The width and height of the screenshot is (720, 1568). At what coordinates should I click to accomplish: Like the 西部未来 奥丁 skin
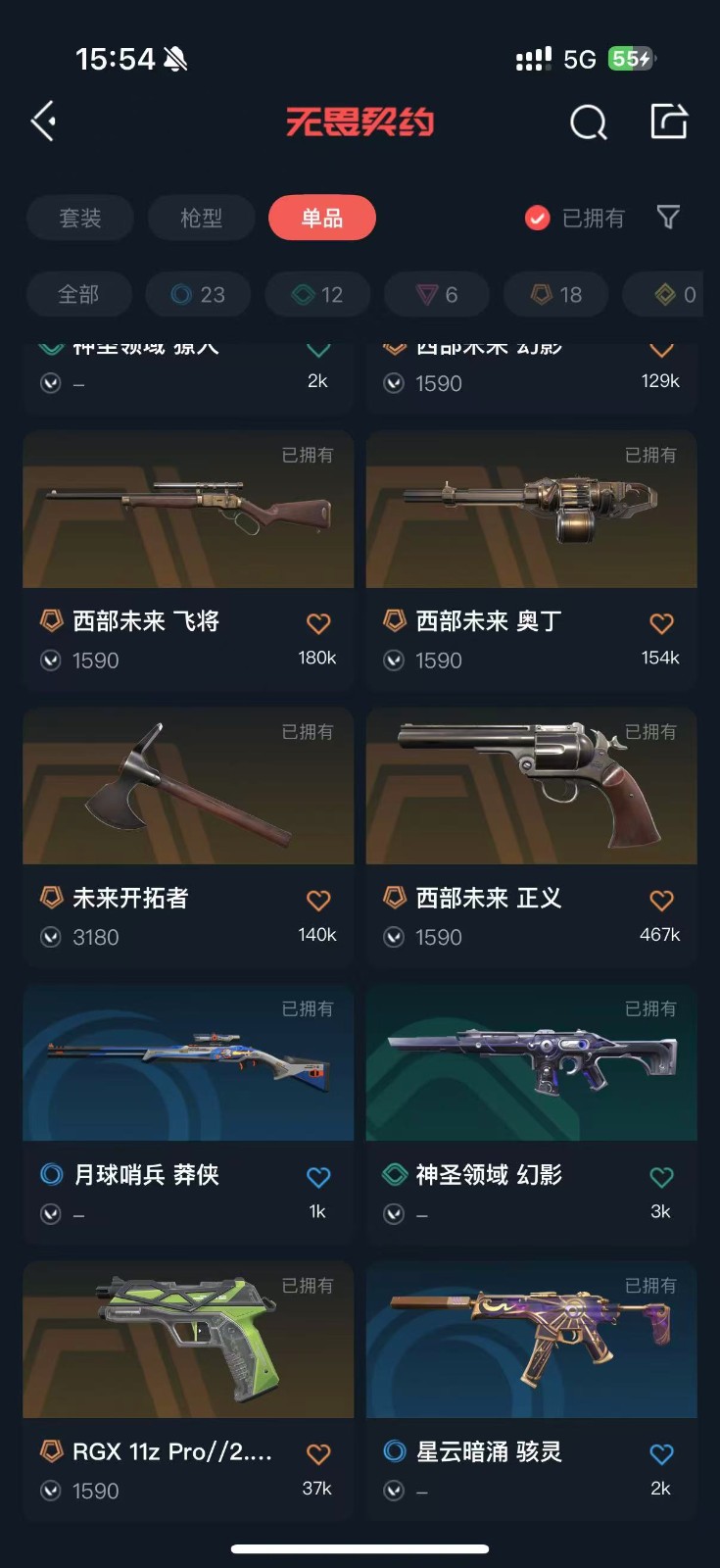[661, 623]
